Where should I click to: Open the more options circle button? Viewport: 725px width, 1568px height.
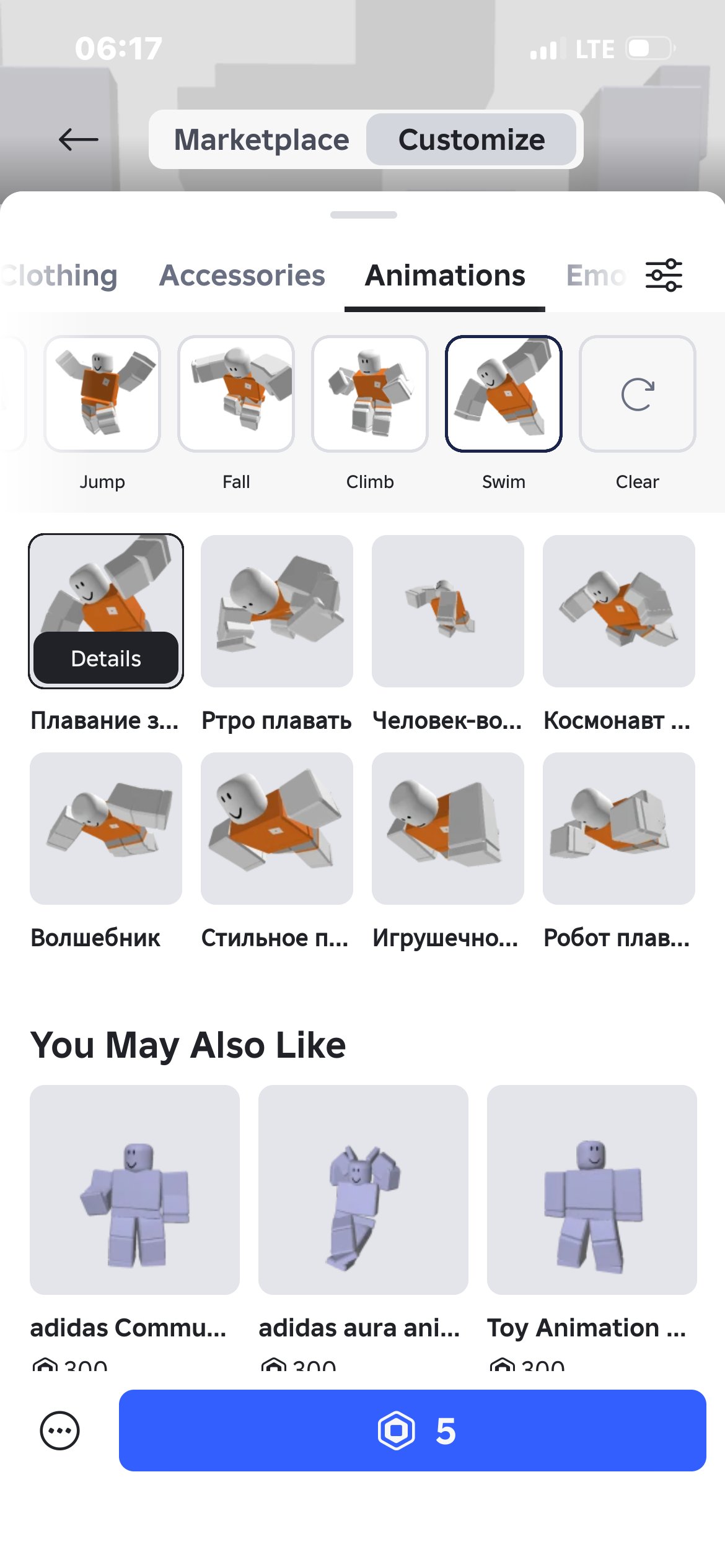(60, 1431)
